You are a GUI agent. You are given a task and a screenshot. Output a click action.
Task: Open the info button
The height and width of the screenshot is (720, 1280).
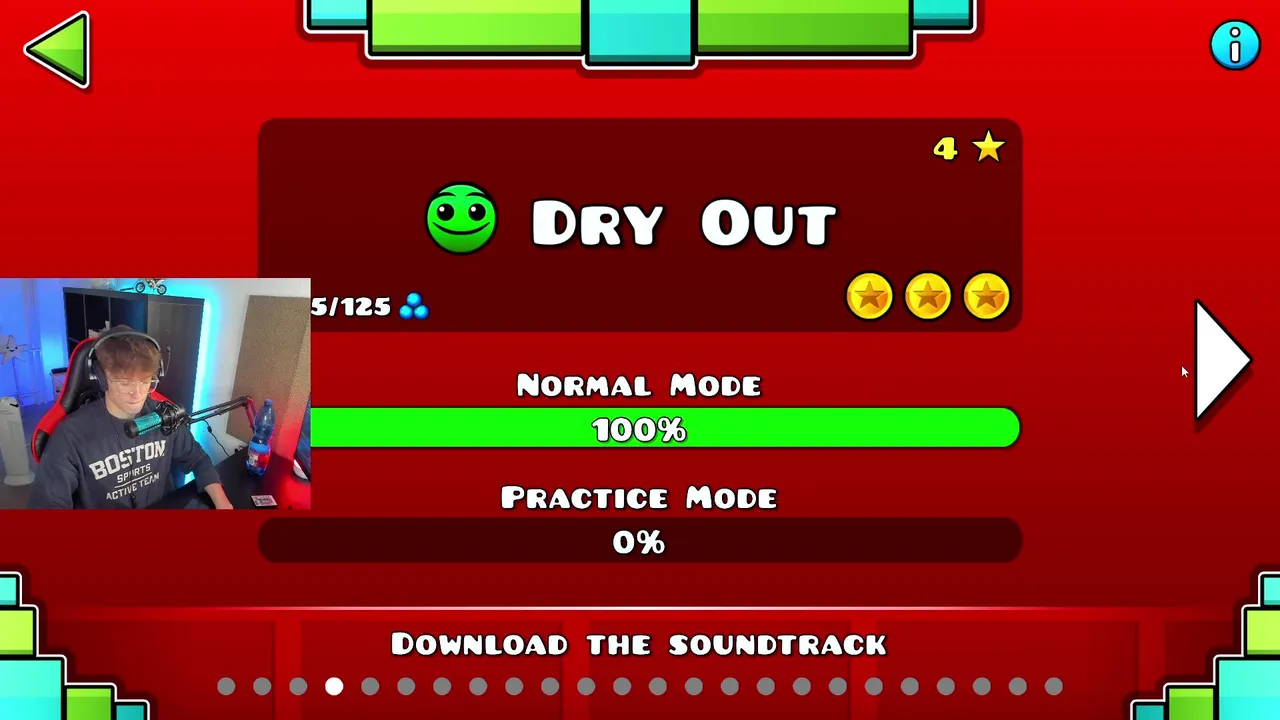click(1235, 45)
